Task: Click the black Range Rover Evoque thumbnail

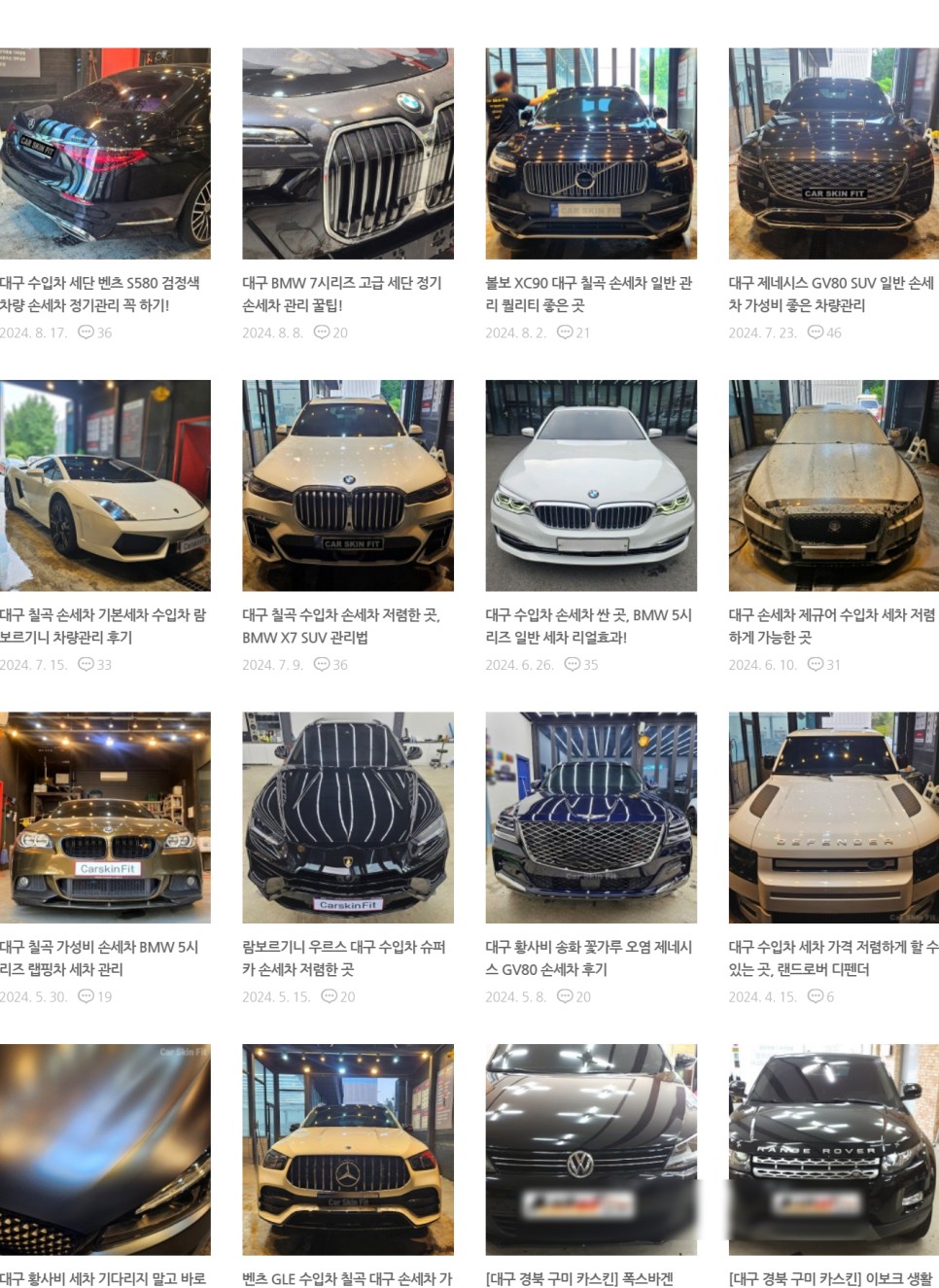Action: (x=833, y=1149)
